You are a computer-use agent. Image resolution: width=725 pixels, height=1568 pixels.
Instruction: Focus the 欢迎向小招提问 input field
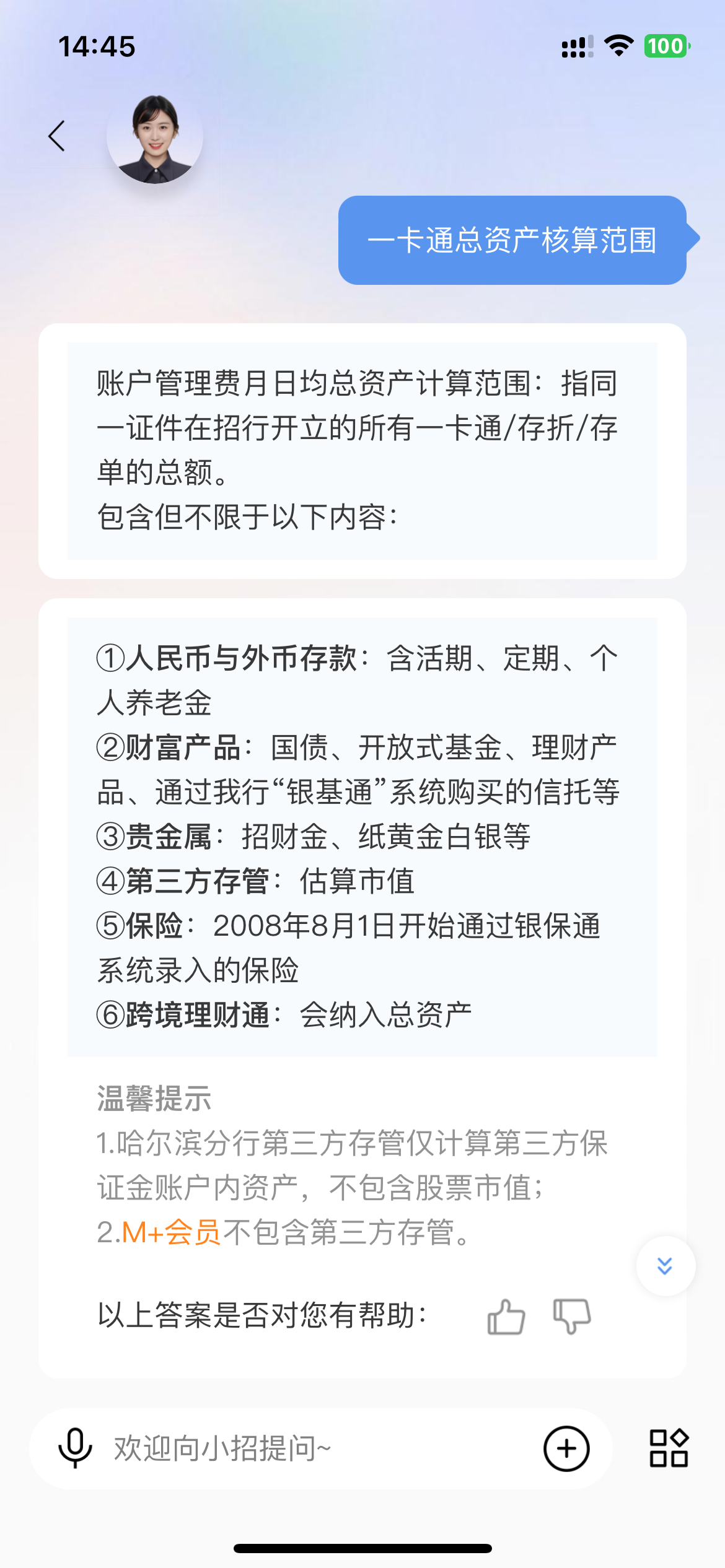pos(310,1448)
